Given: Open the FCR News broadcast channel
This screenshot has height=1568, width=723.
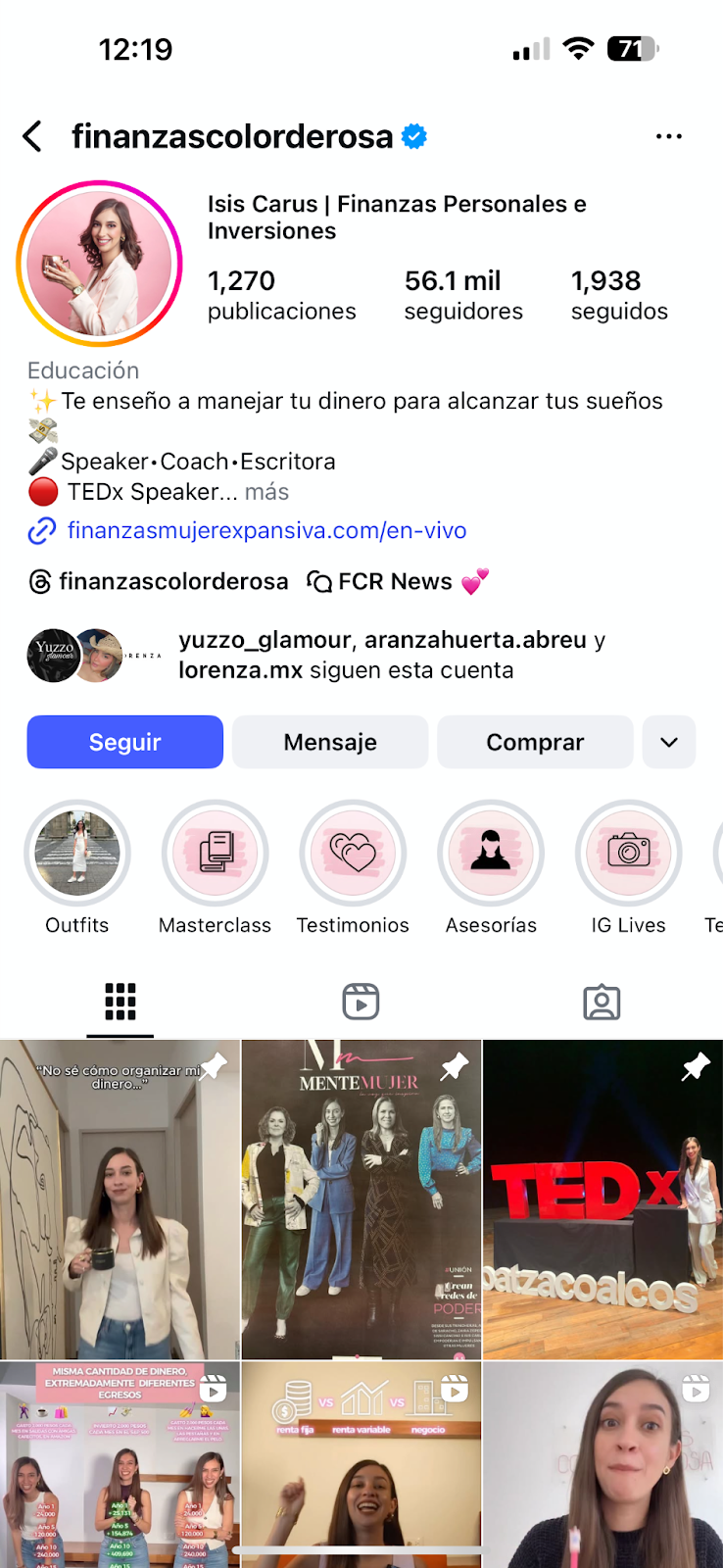Looking at the screenshot, I should (x=395, y=582).
